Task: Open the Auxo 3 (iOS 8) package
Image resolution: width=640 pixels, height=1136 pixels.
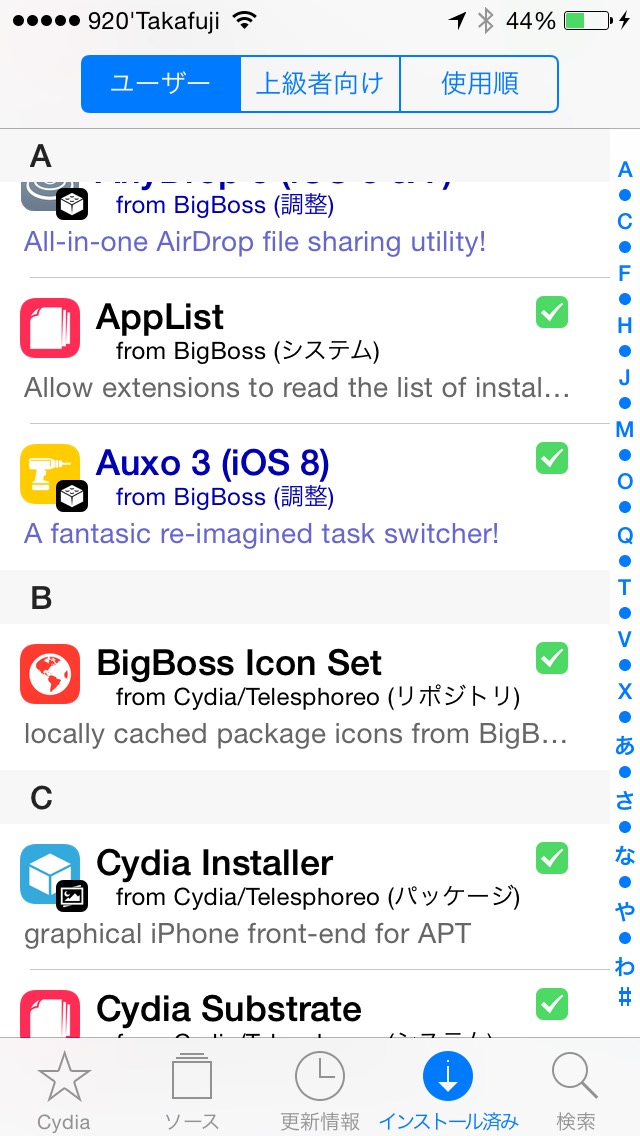Action: [x=304, y=497]
